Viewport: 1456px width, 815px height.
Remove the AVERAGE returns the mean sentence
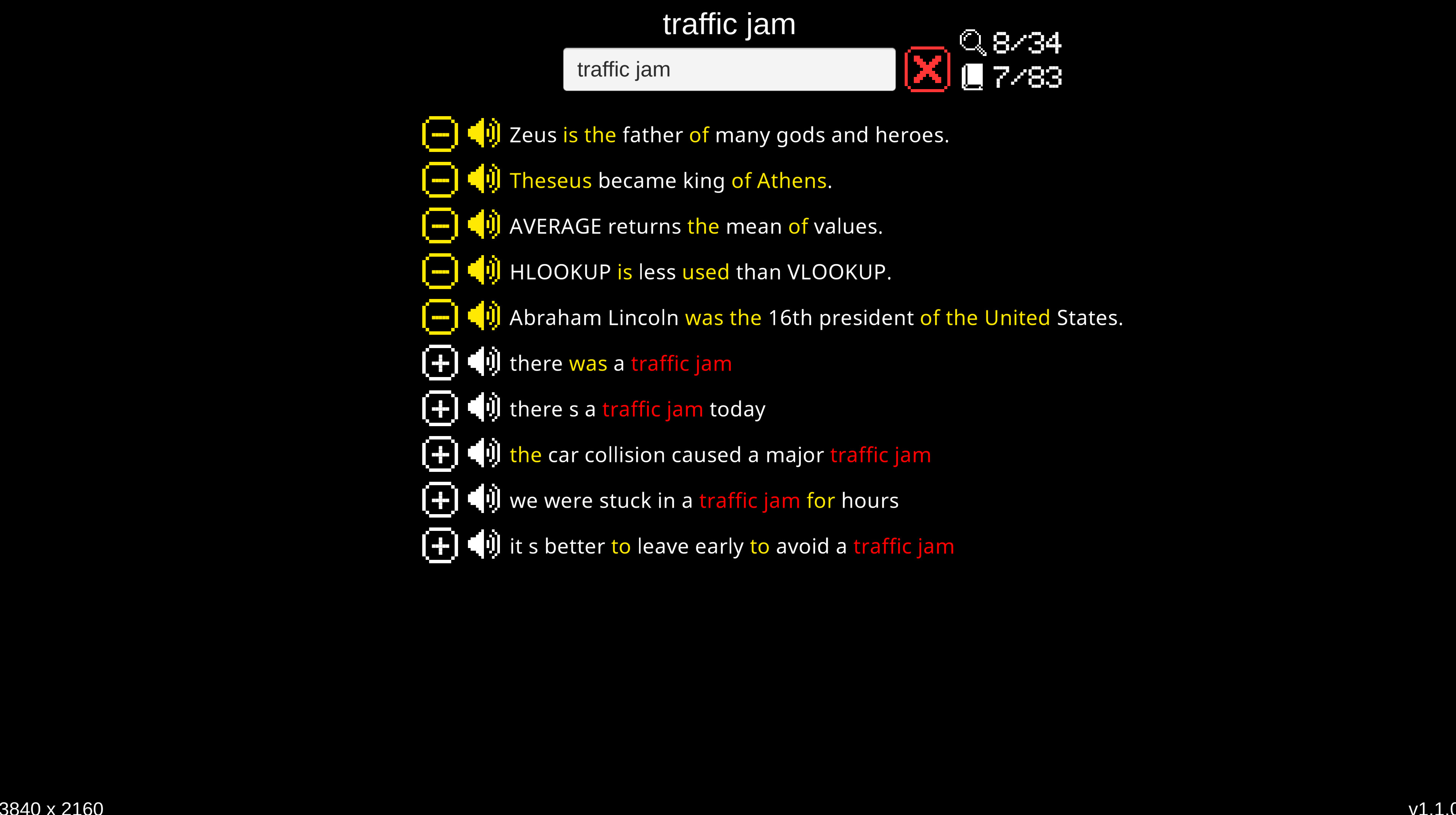coord(440,226)
